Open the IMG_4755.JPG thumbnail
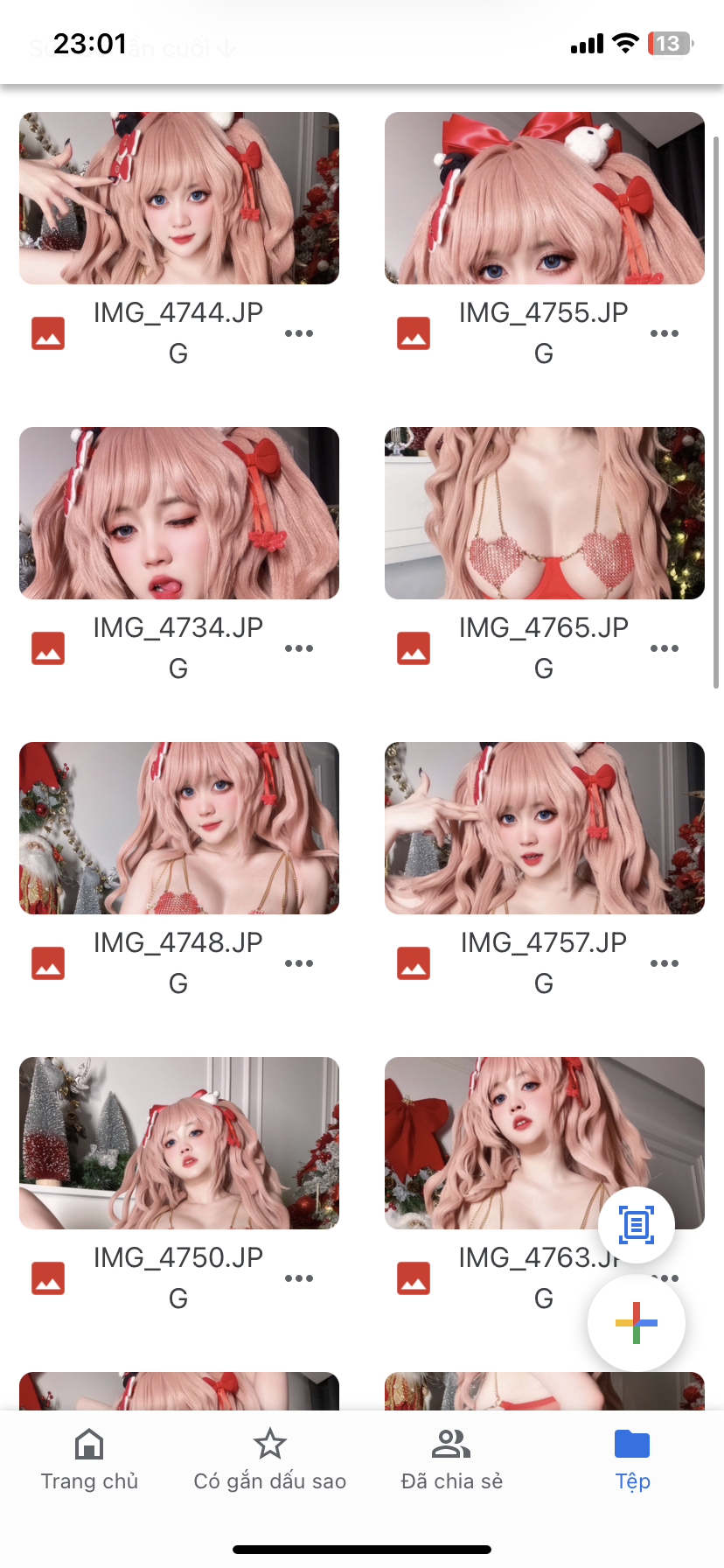724x1568 pixels. pyautogui.click(x=544, y=198)
